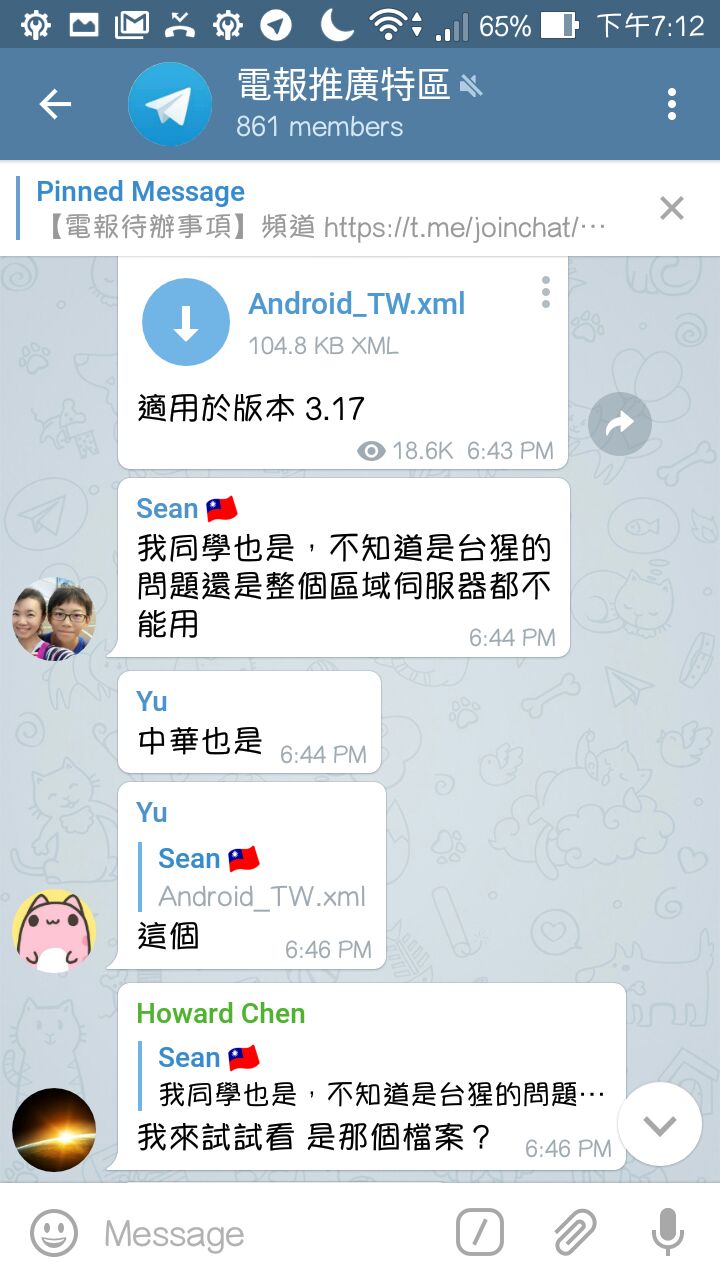Image resolution: width=720 pixels, height=1280 pixels.
Task: Attach a file with the paperclip
Action: coord(575,1233)
